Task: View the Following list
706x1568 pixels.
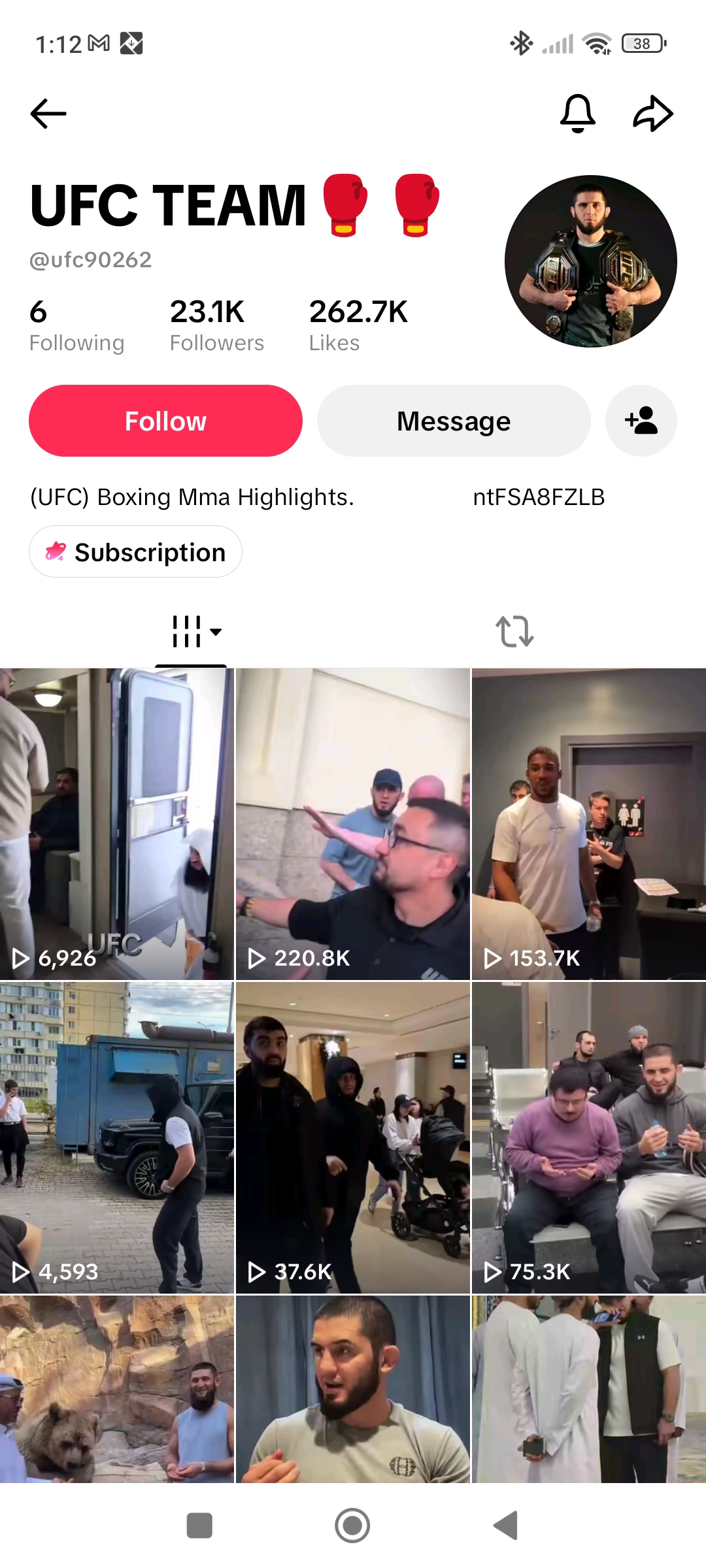Action: click(x=76, y=325)
